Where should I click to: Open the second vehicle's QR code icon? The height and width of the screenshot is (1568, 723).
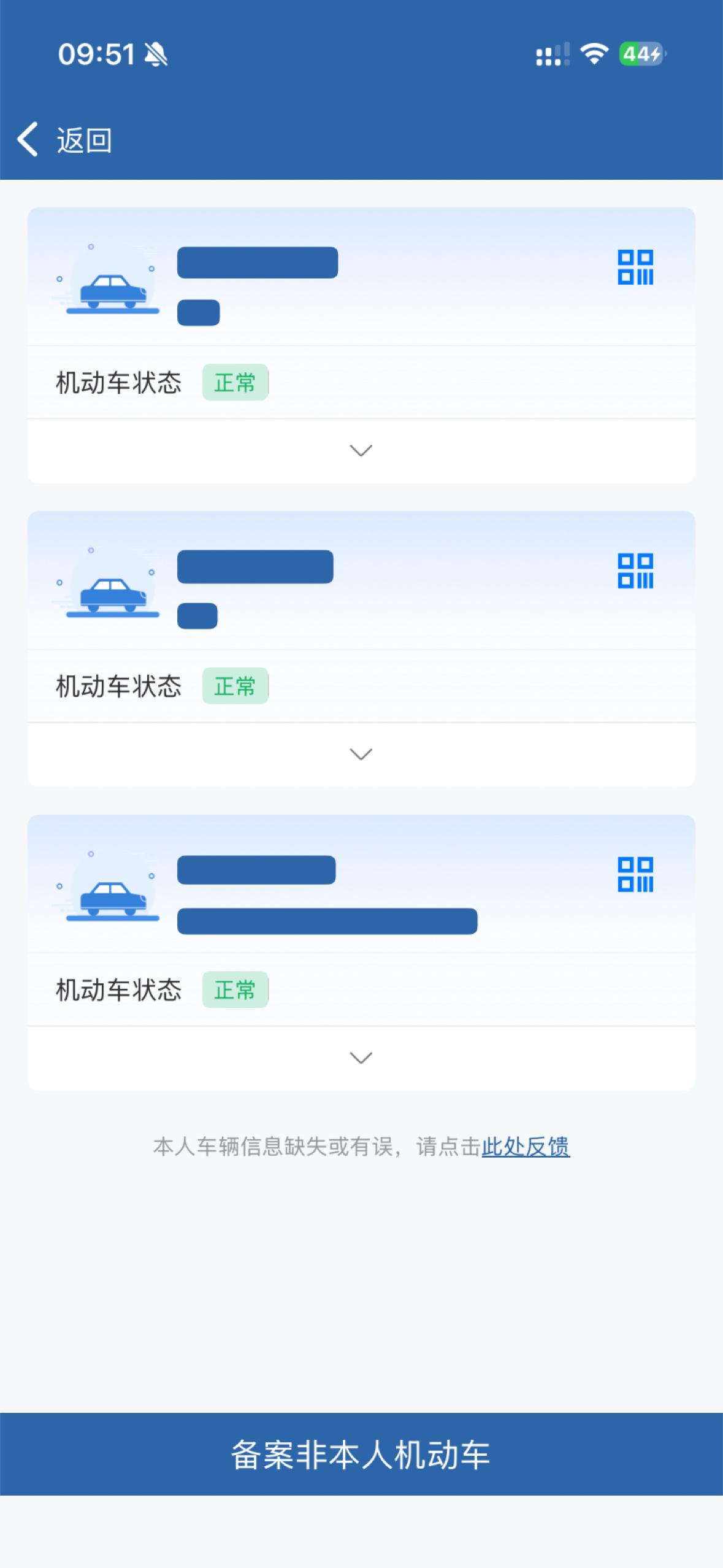click(x=635, y=571)
